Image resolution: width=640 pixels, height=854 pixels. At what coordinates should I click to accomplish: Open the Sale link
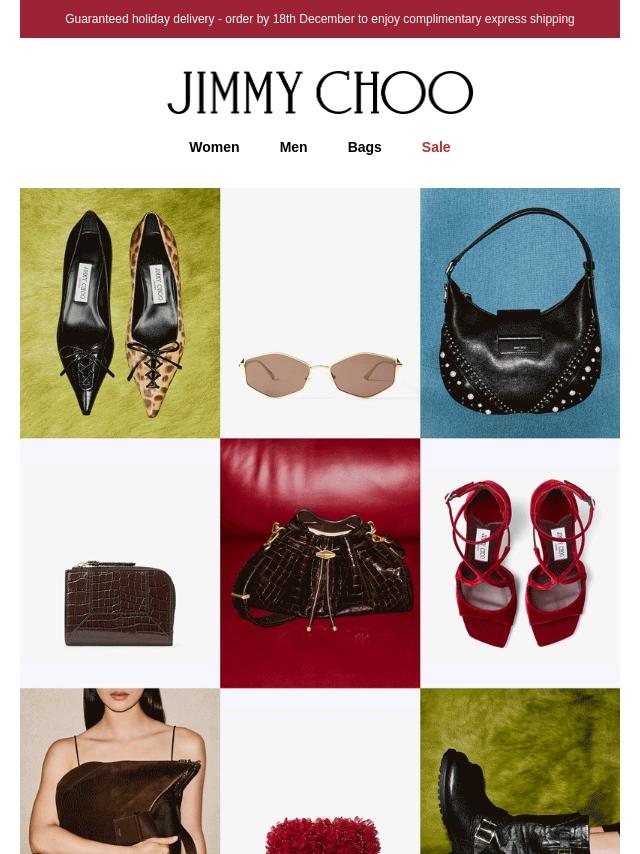click(x=436, y=147)
